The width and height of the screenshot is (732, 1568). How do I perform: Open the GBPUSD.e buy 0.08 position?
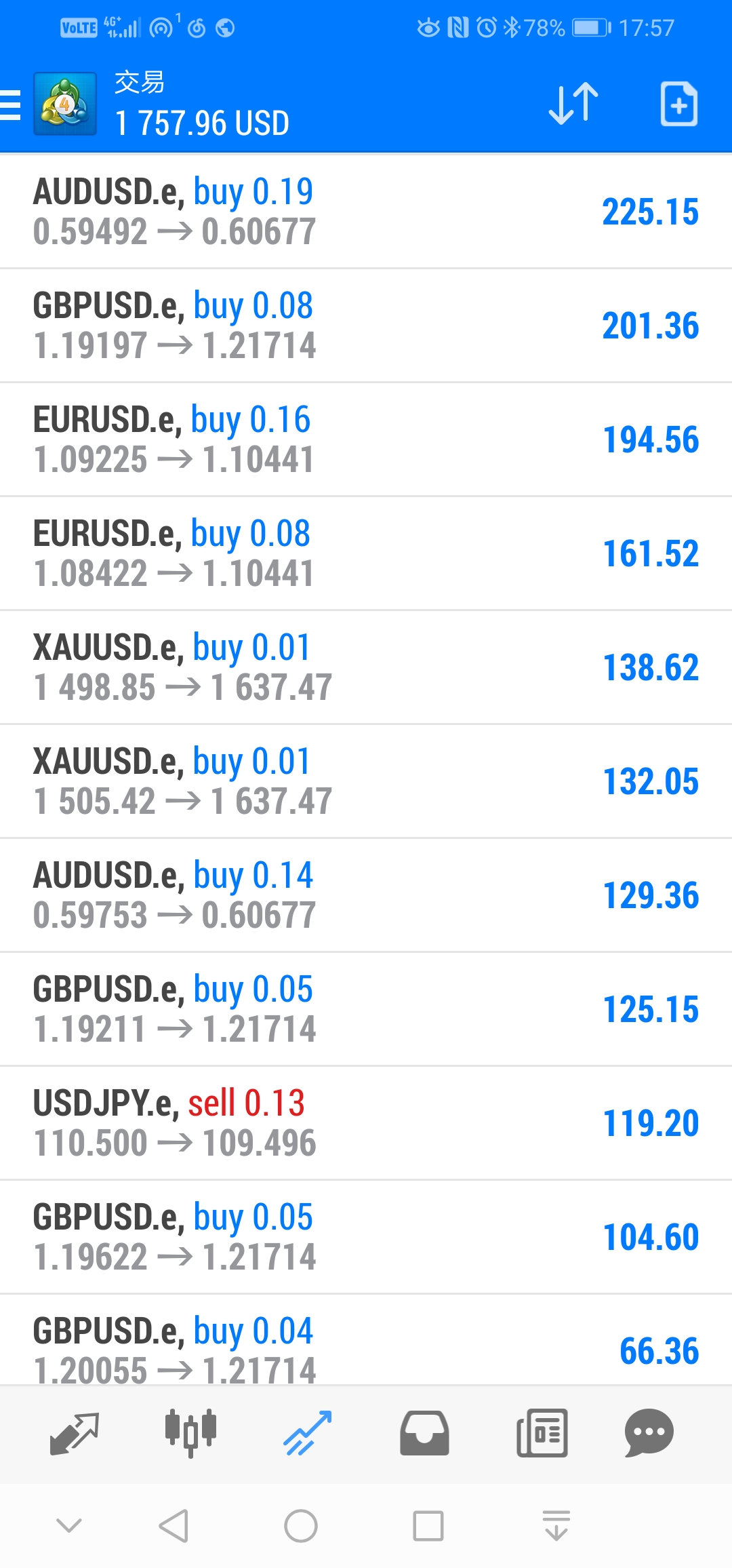[366, 326]
